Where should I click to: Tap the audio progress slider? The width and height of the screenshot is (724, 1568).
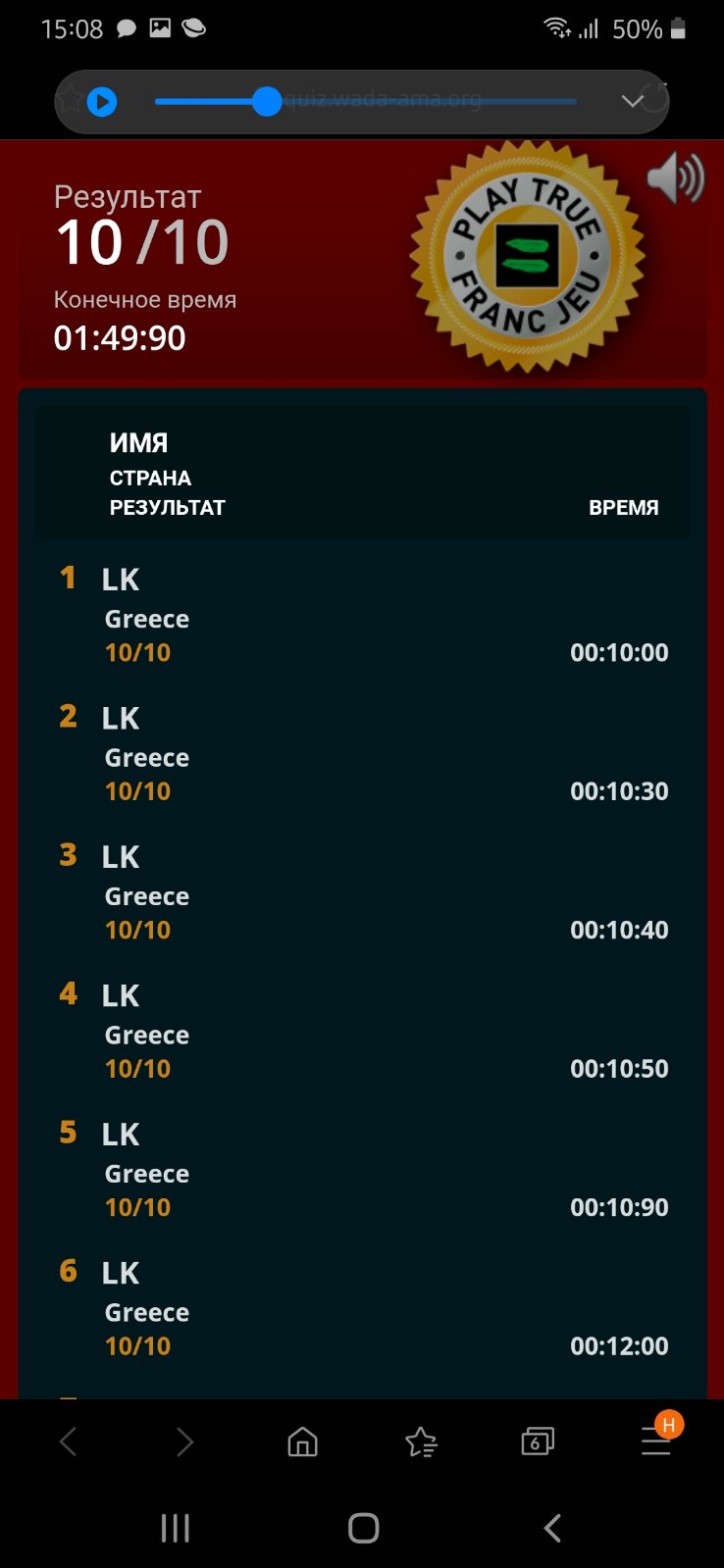pyautogui.click(x=365, y=101)
